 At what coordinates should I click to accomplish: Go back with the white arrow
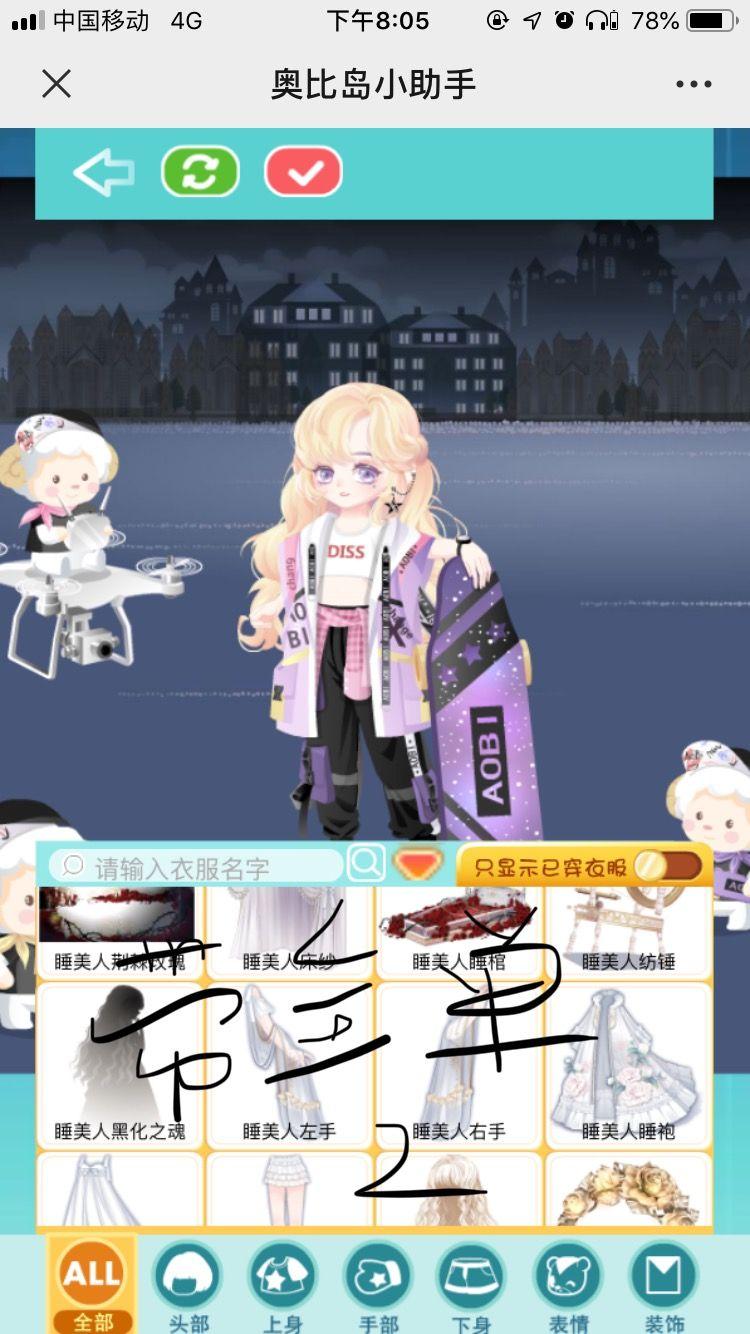[x=104, y=174]
